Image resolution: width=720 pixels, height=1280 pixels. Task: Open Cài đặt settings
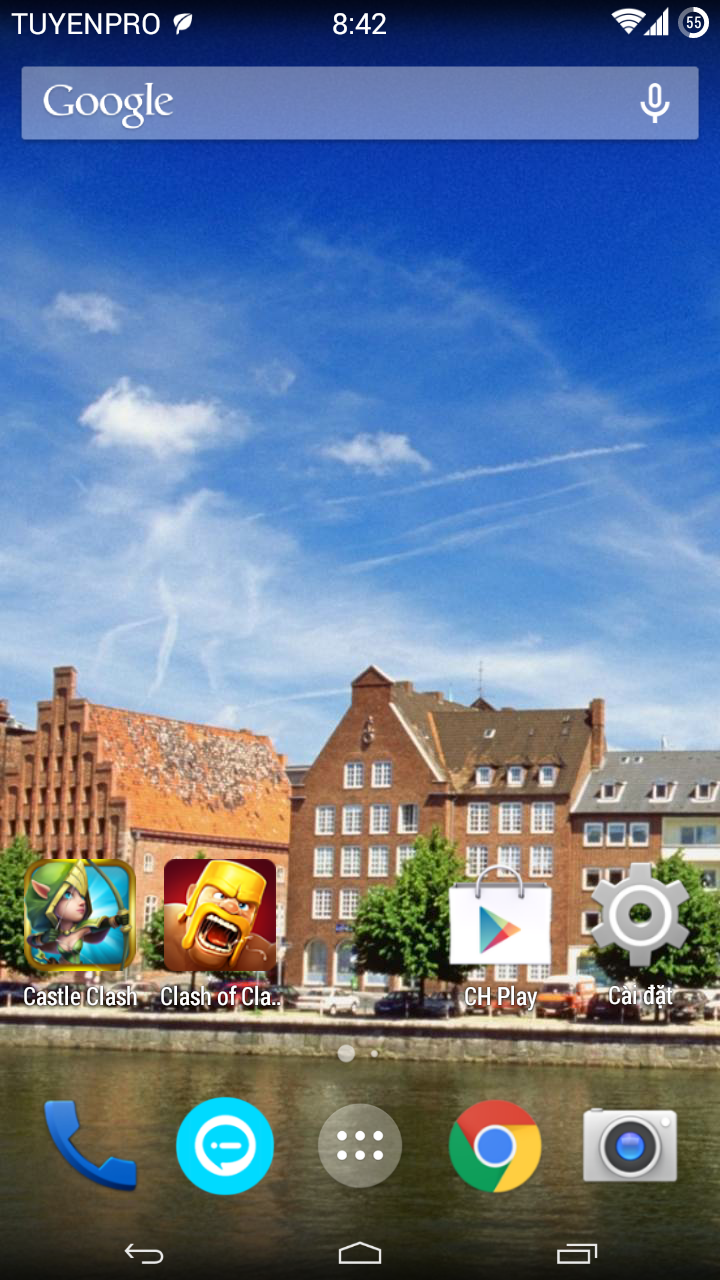pos(640,916)
